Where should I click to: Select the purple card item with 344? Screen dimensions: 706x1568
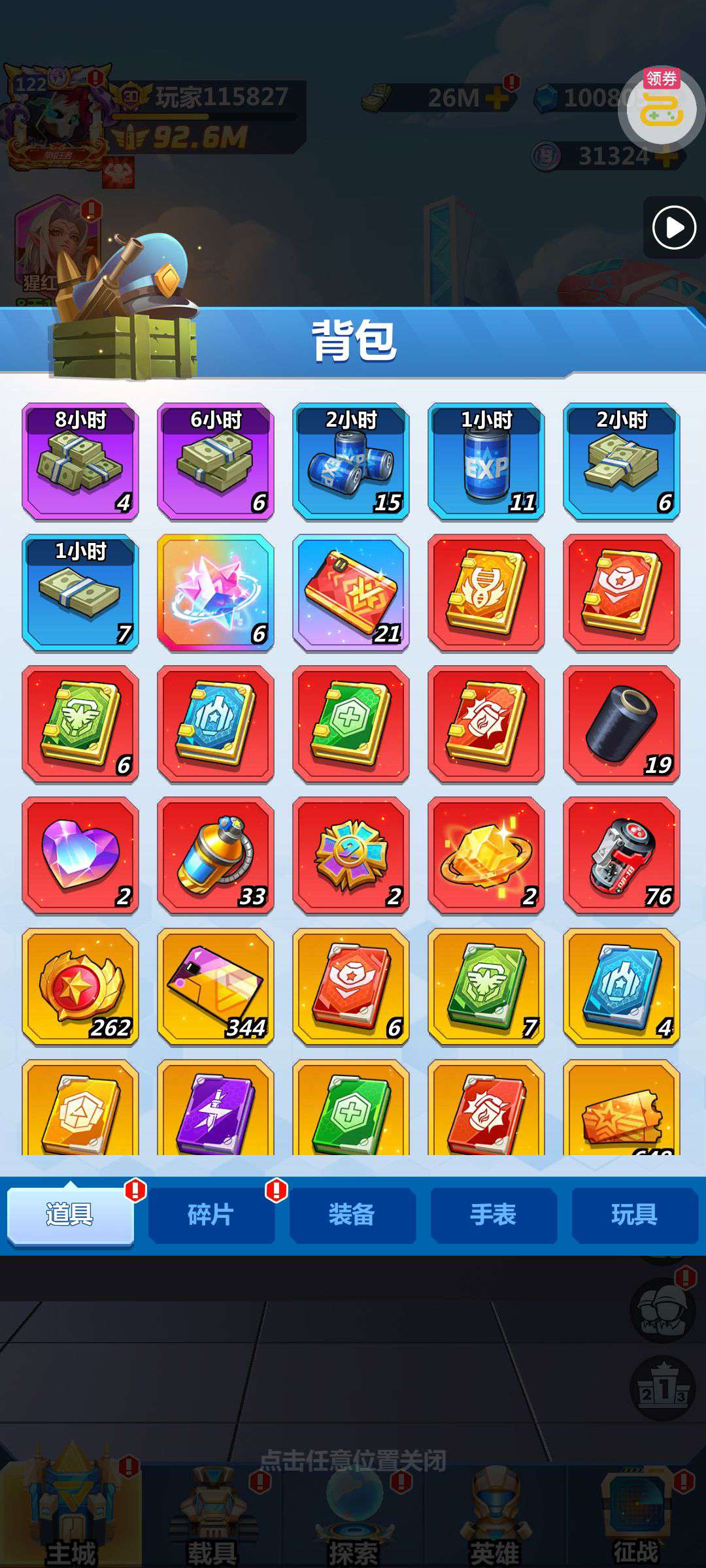[x=216, y=987]
